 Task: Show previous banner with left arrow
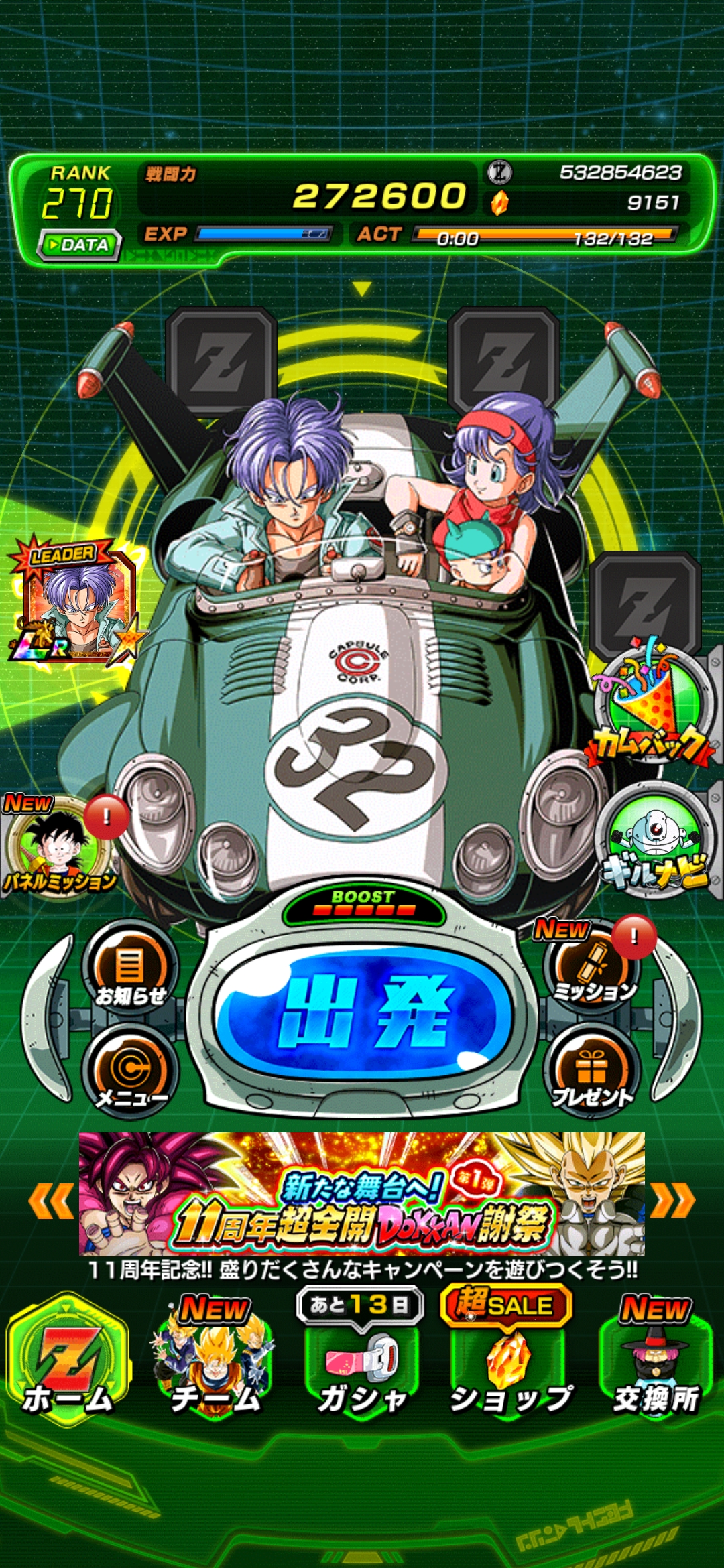pyautogui.click(x=51, y=1200)
